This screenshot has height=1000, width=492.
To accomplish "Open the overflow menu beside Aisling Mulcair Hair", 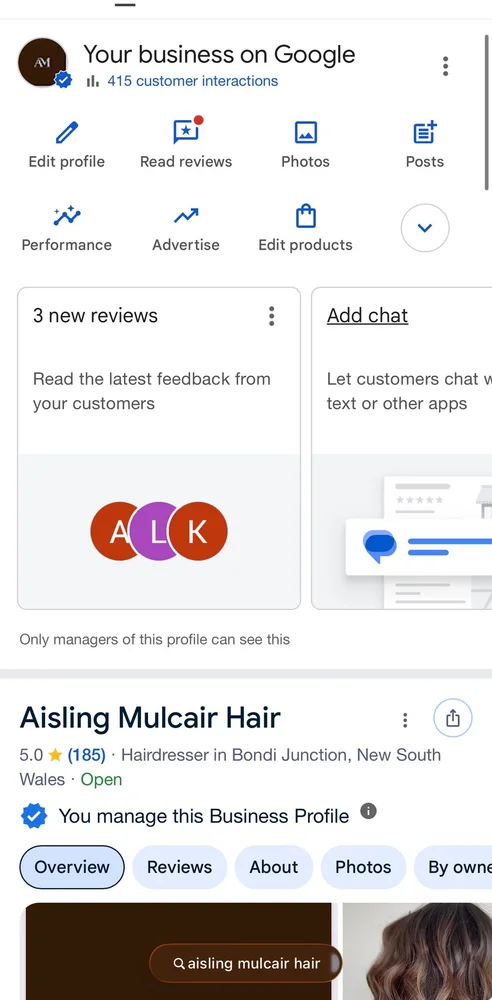I will tap(405, 720).
